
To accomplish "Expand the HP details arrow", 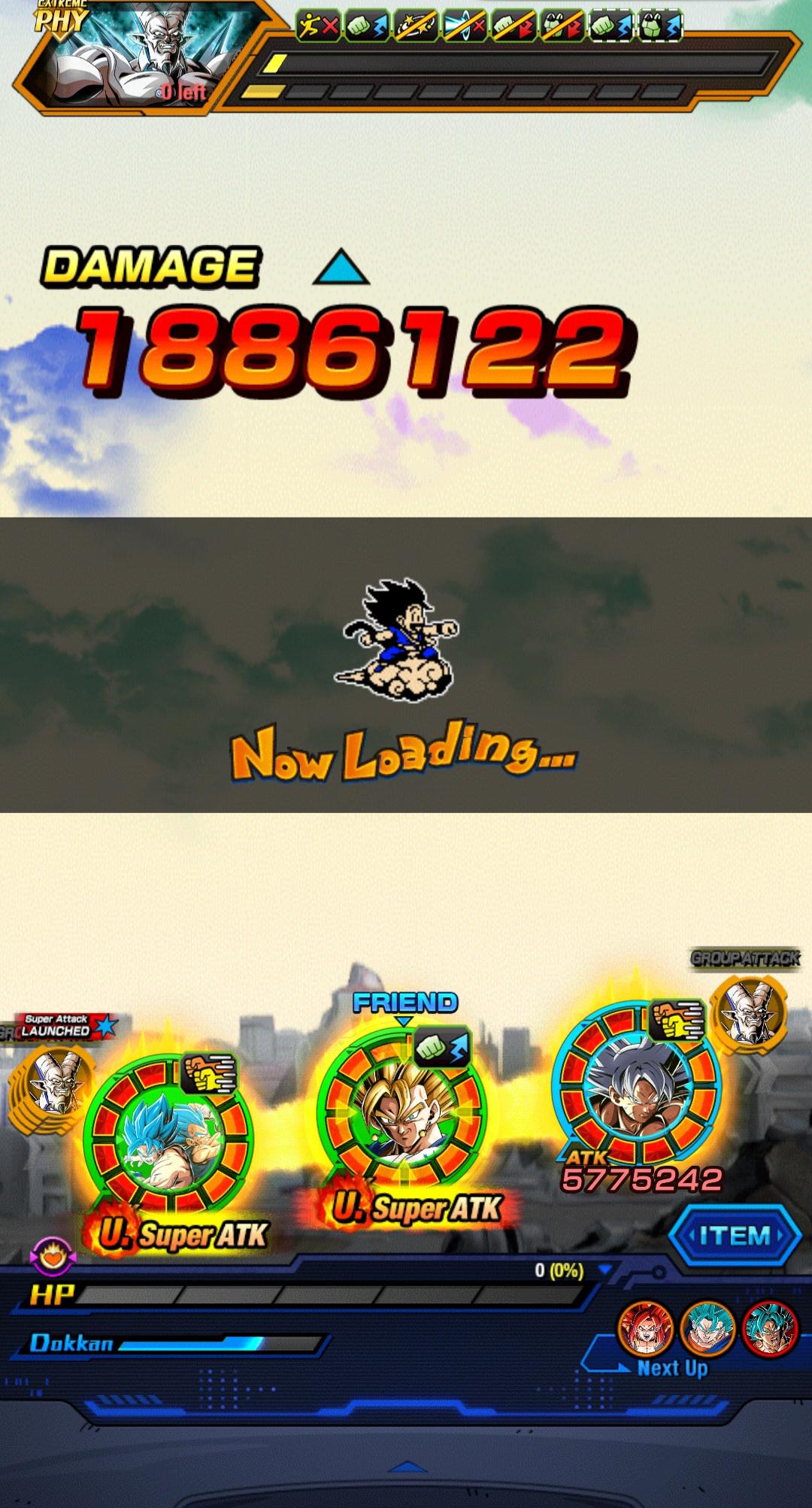I will point(604,1270).
